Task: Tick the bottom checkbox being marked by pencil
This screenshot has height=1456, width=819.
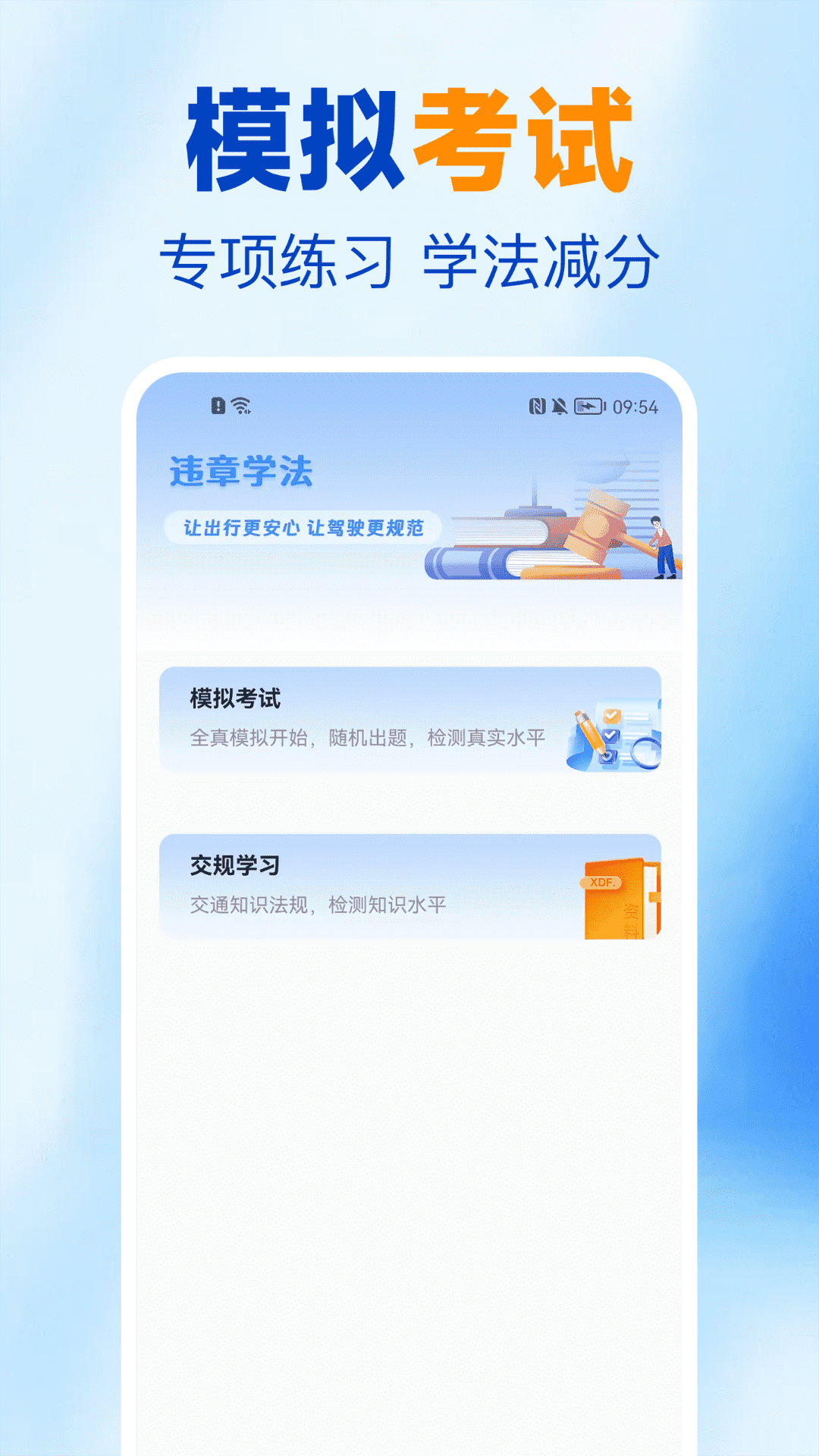Action: [x=607, y=758]
